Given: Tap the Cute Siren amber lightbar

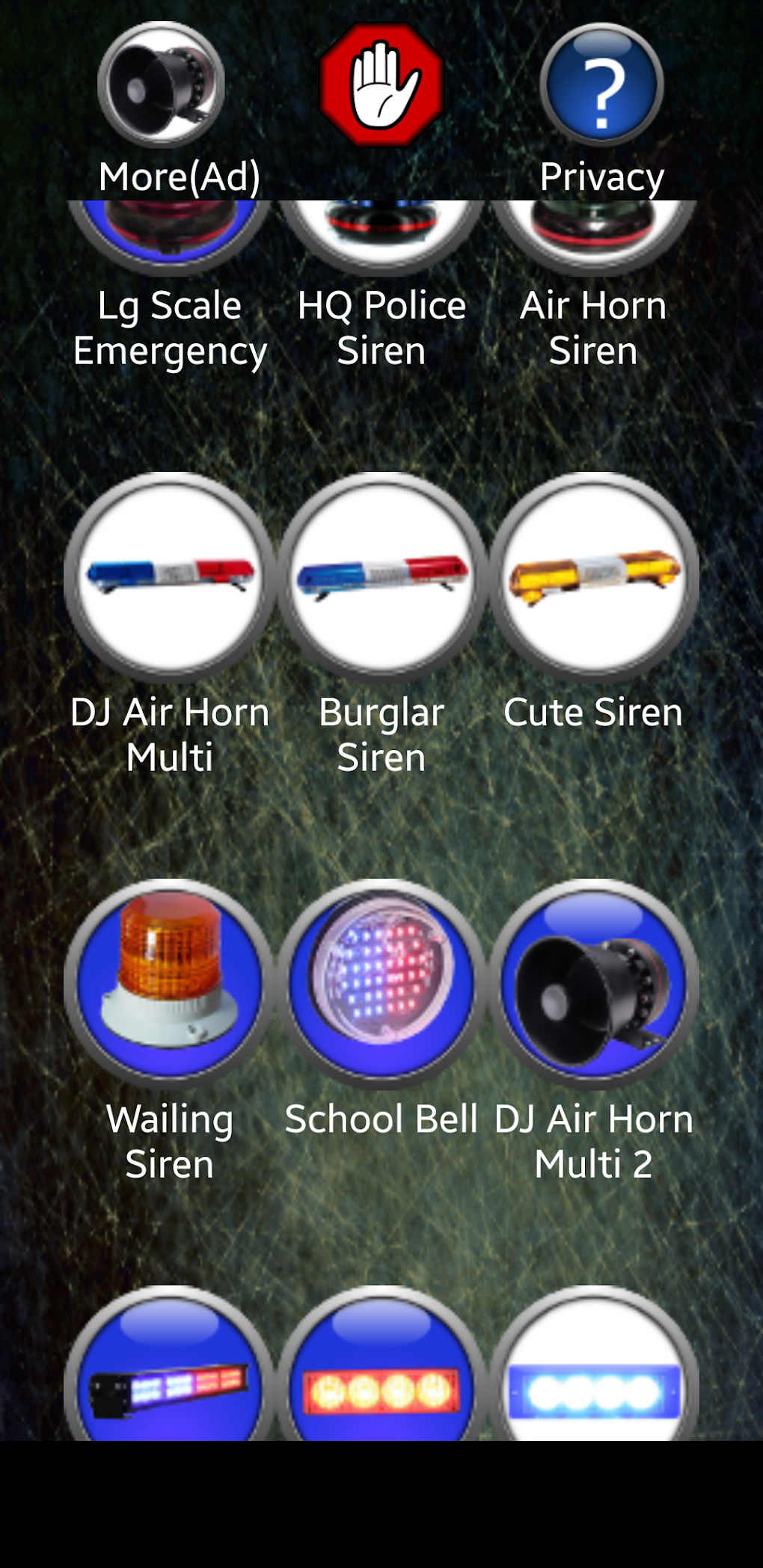Looking at the screenshot, I should pos(594,577).
